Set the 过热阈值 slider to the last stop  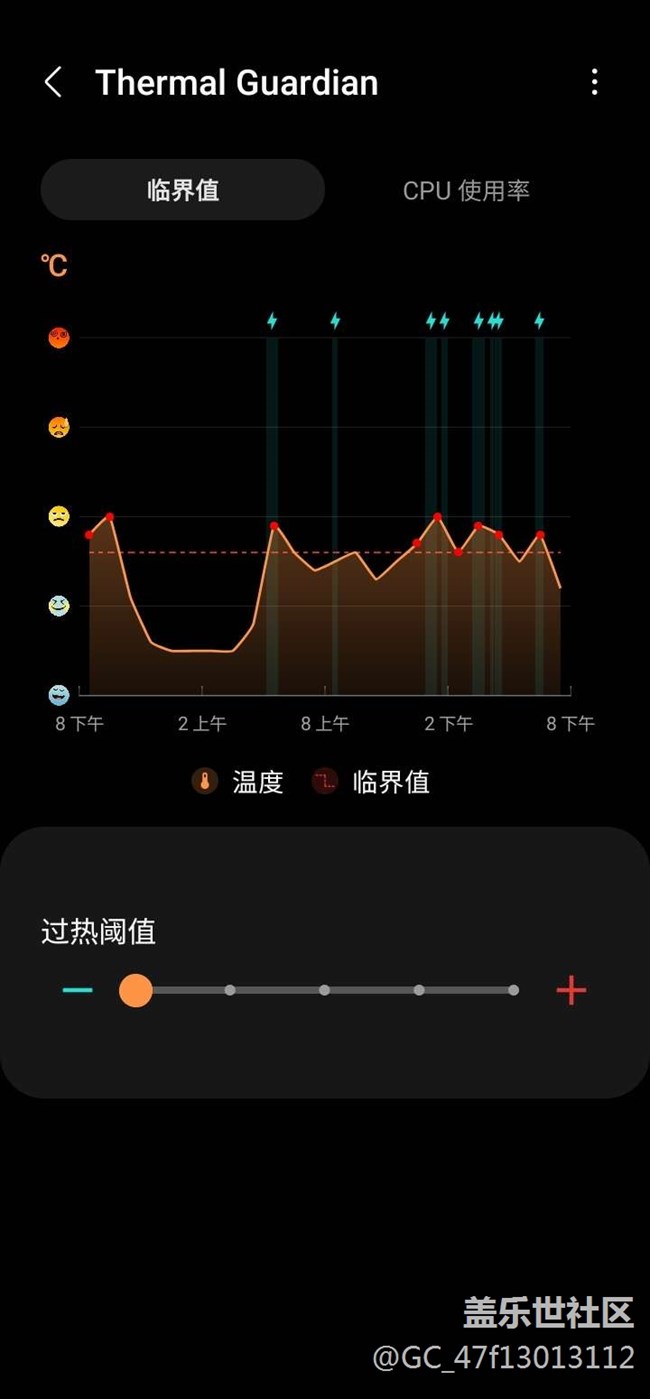pyautogui.click(x=513, y=990)
